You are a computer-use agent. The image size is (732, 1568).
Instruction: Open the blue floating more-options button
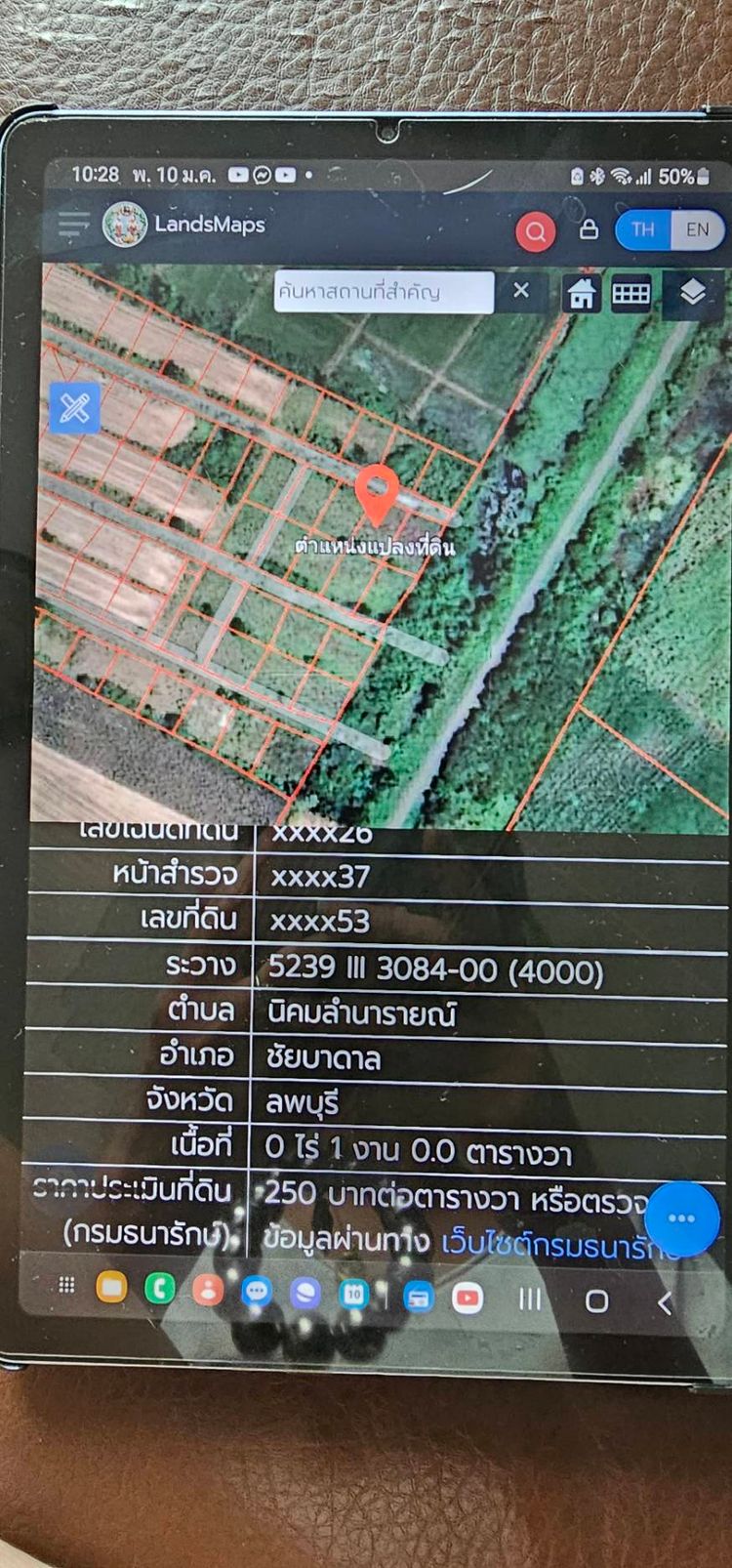coord(681,1218)
